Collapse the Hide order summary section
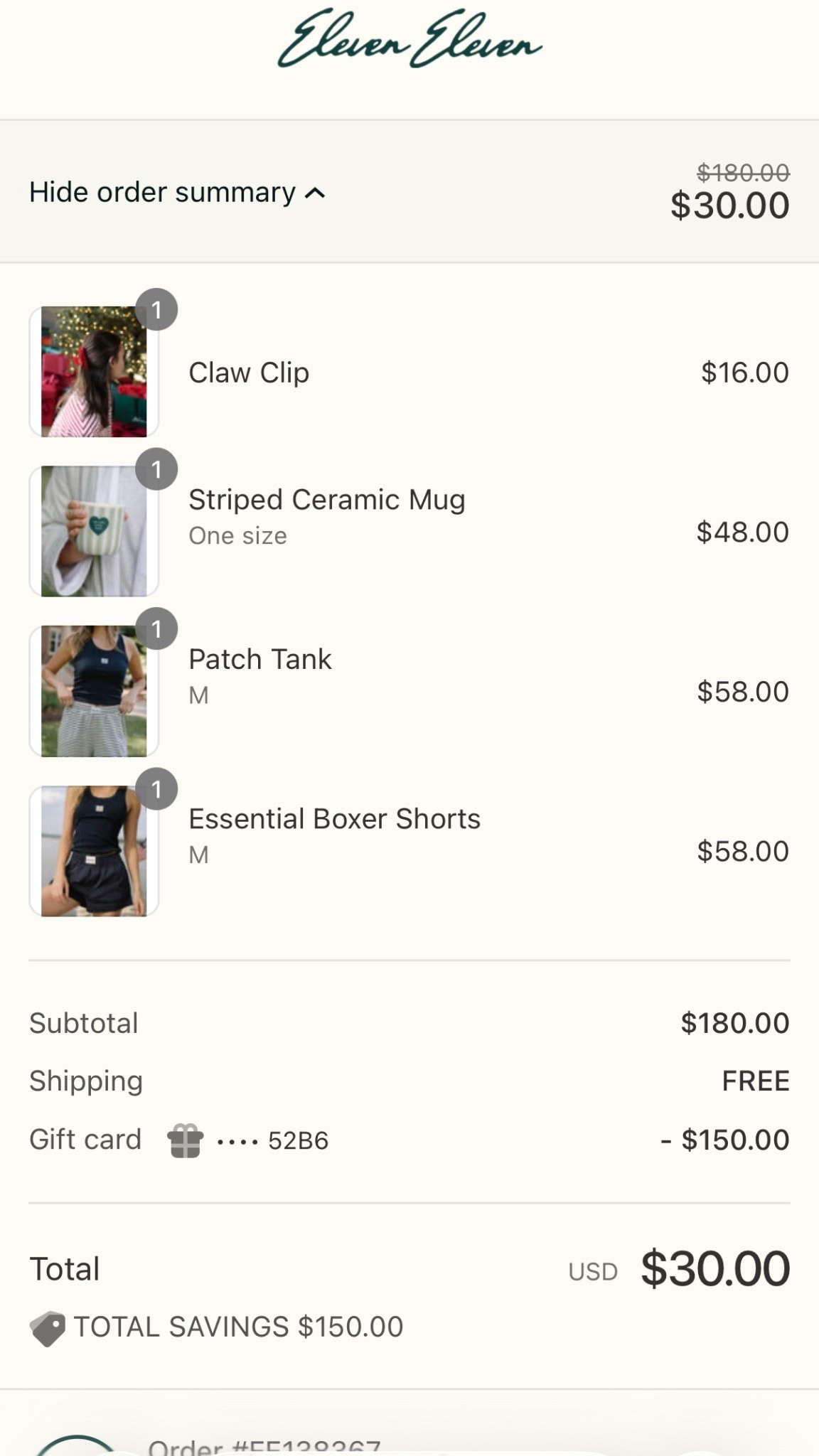The image size is (819, 1456). 178,193
